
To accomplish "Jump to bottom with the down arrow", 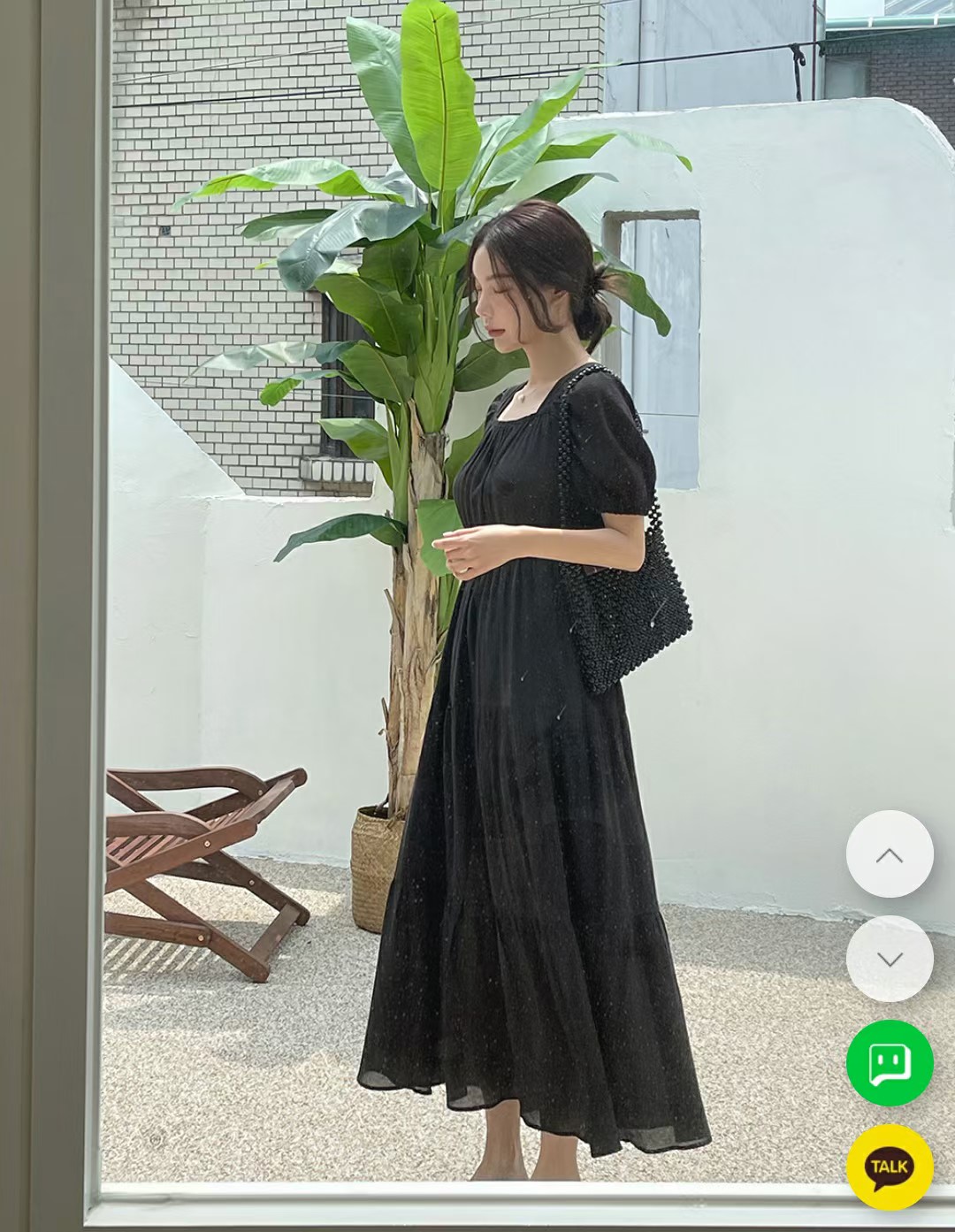I will 889,959.
